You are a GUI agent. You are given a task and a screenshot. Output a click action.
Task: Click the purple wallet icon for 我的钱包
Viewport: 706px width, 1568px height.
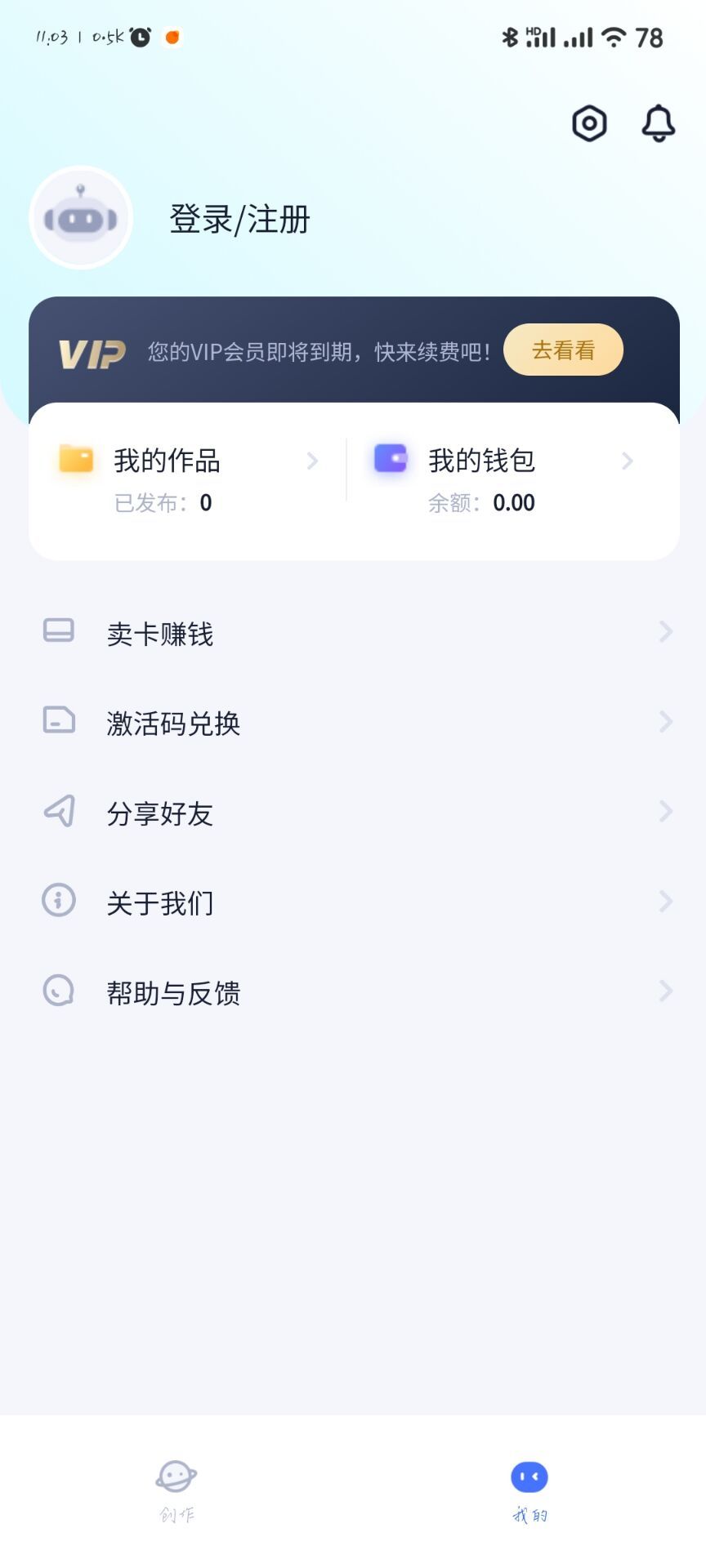tap(390, 461)
